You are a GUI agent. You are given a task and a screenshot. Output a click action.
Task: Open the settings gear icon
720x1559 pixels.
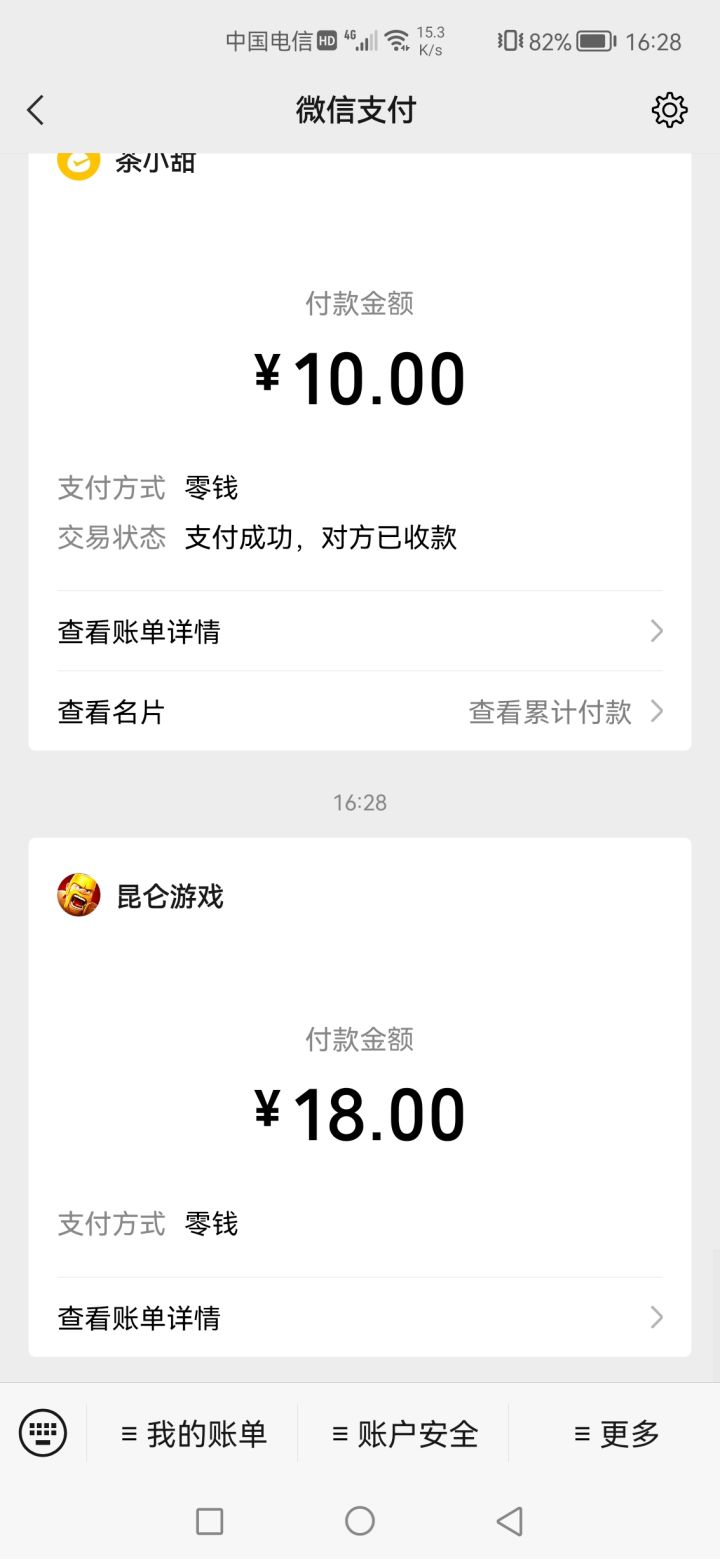tap(669, 110)
